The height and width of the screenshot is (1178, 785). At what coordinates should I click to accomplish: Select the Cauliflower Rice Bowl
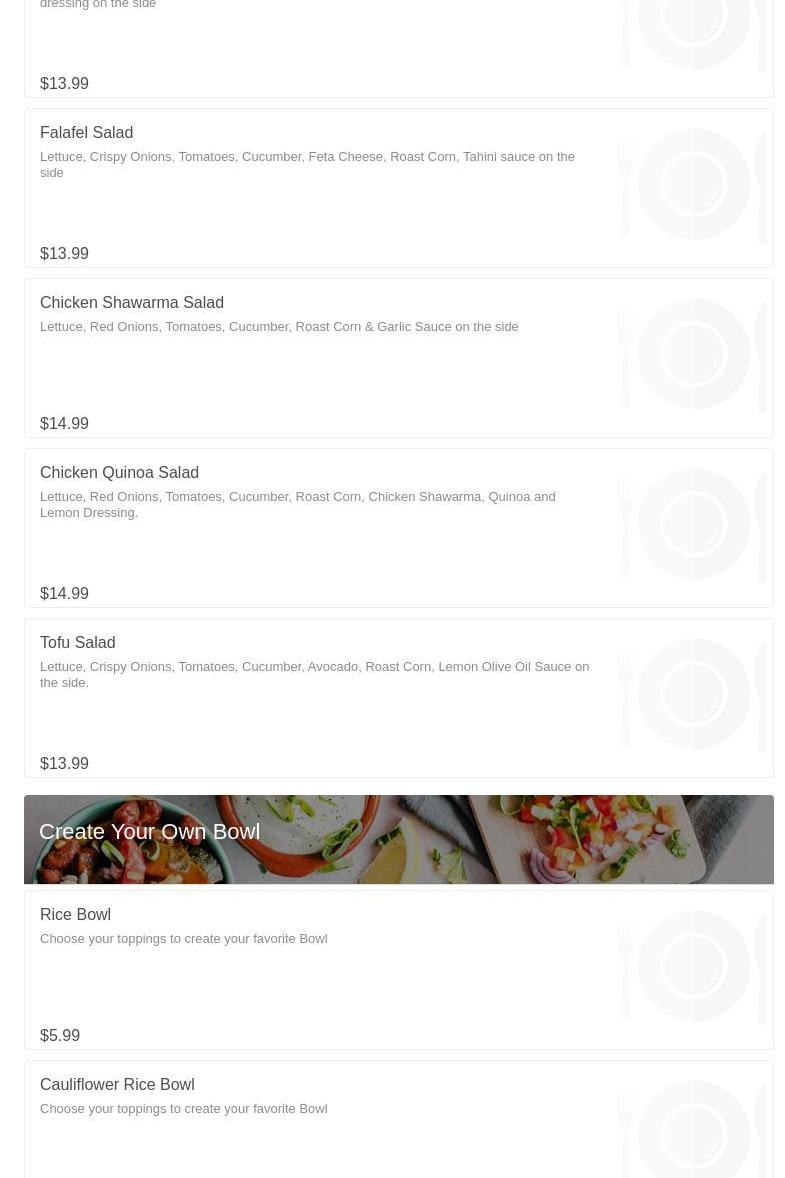tap(117, 1085)
